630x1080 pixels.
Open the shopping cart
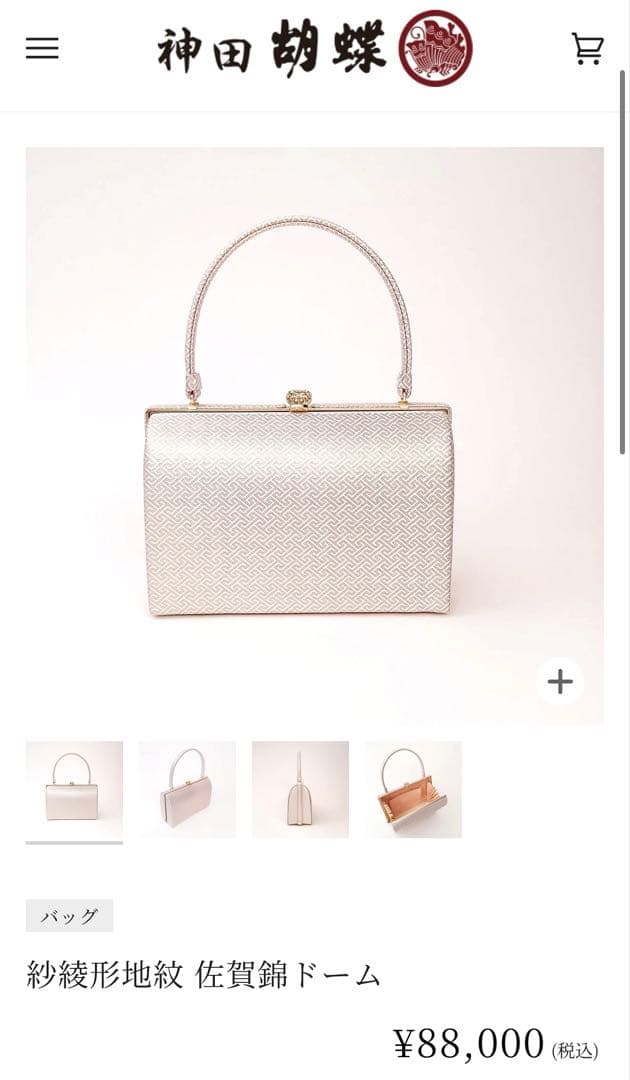(x=587, y=48)
